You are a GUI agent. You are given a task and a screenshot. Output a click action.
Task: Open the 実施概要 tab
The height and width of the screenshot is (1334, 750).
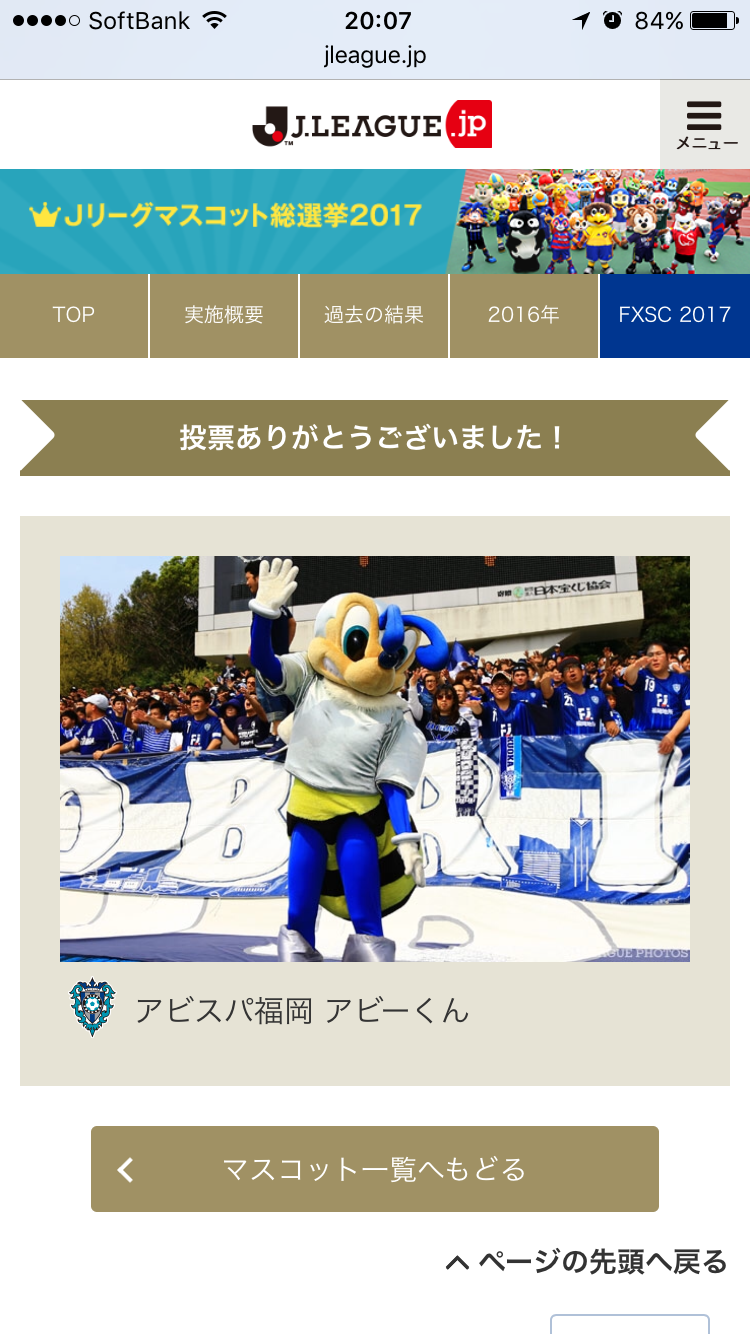tap(224, 315)
